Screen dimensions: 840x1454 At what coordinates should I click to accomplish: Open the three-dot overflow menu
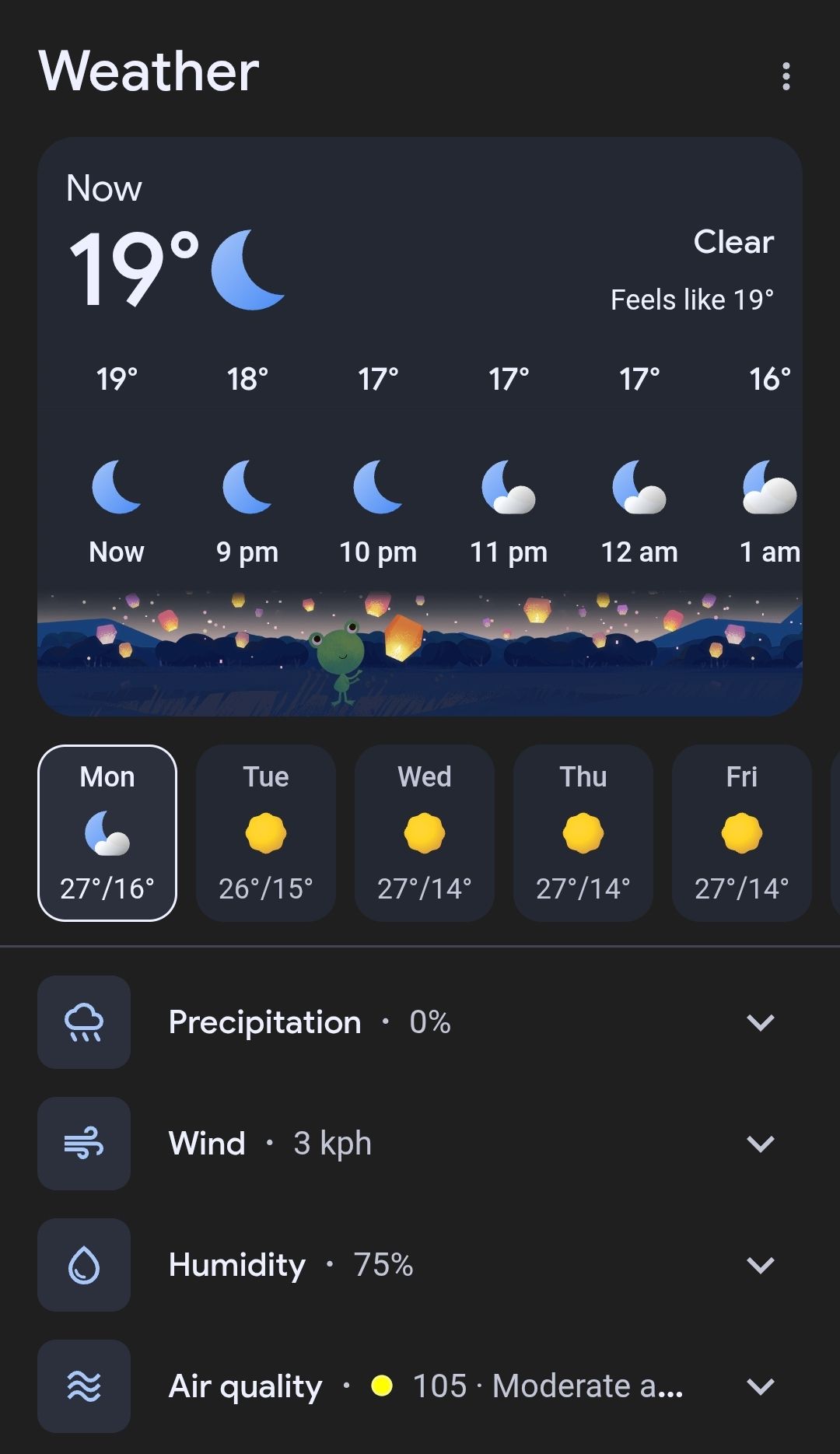pyautogui.click(x=786, y=76)
